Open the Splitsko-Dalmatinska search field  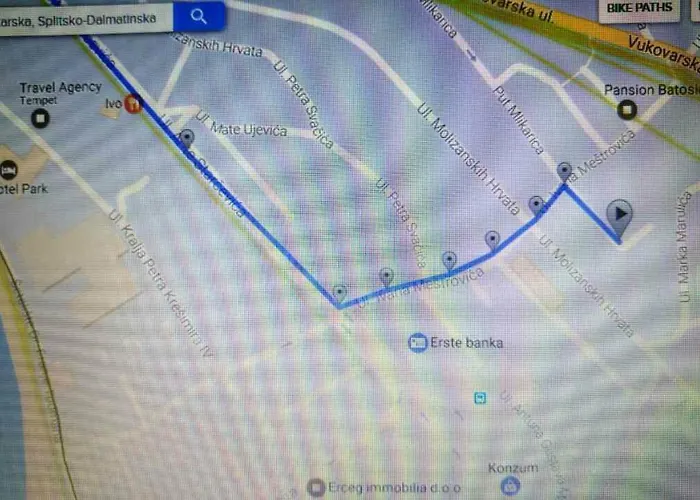tap(85, 17)
